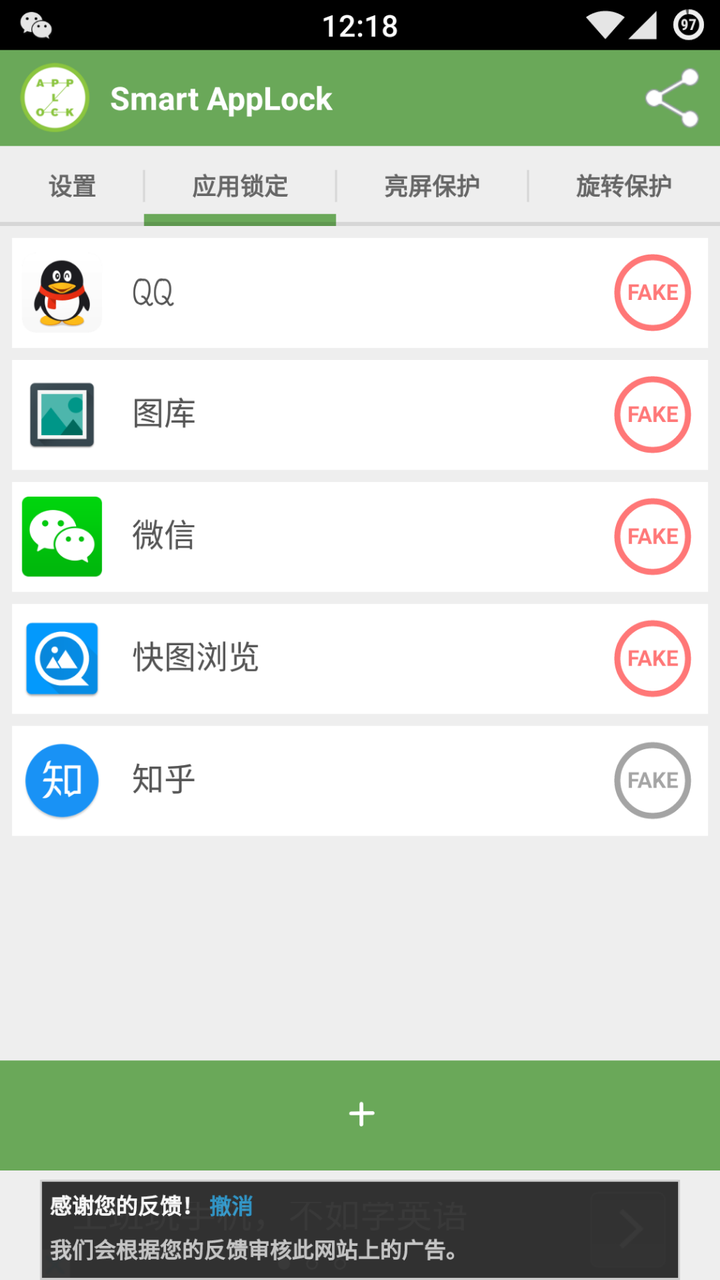
Task: Open the 快图浏览 locked app row
Action: click(x=300, y=659)
